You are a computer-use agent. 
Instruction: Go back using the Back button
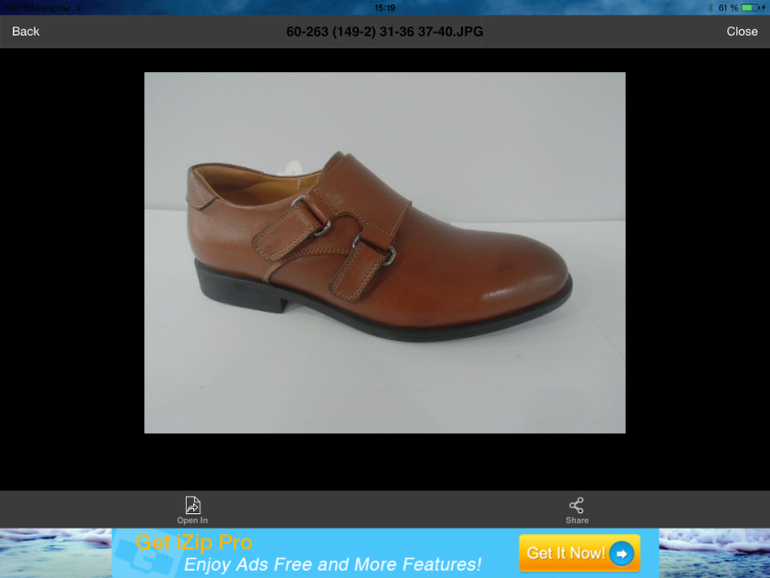26,32
